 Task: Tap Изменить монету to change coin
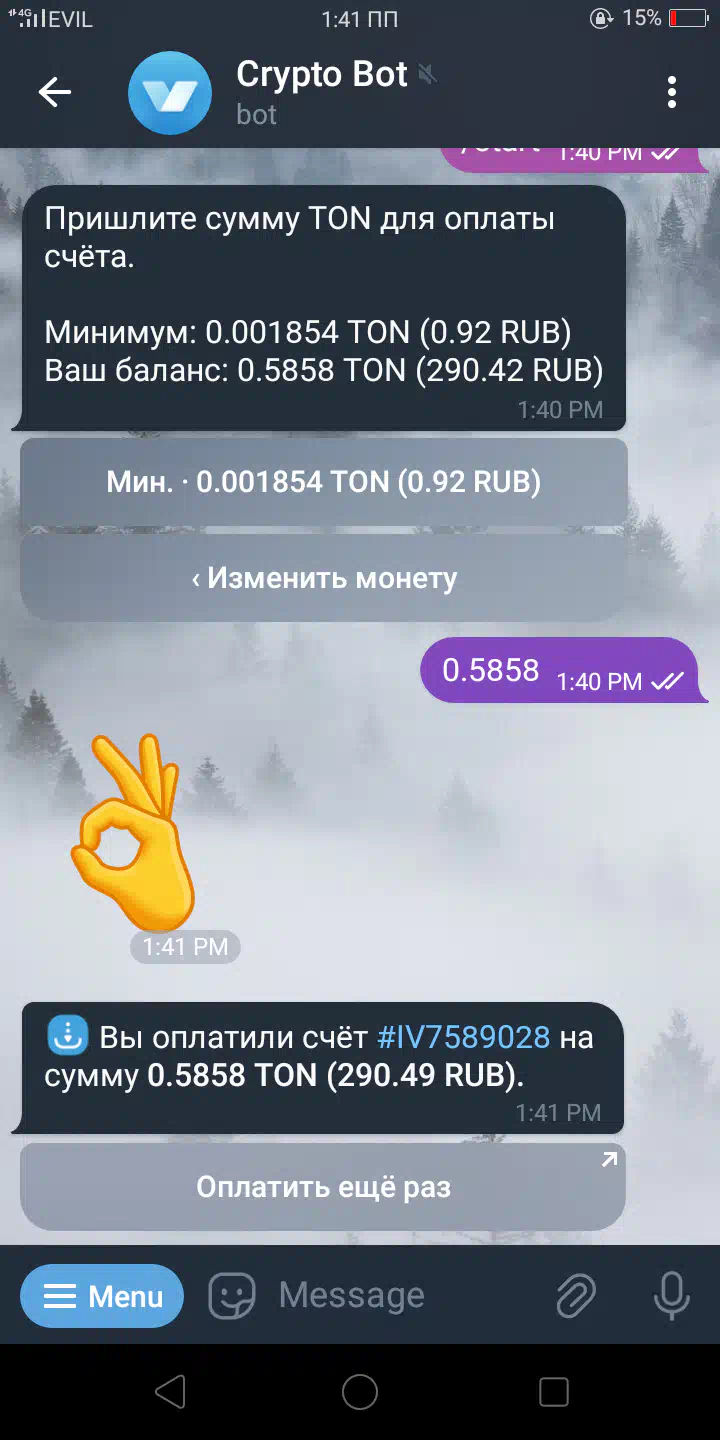(324, 578)
